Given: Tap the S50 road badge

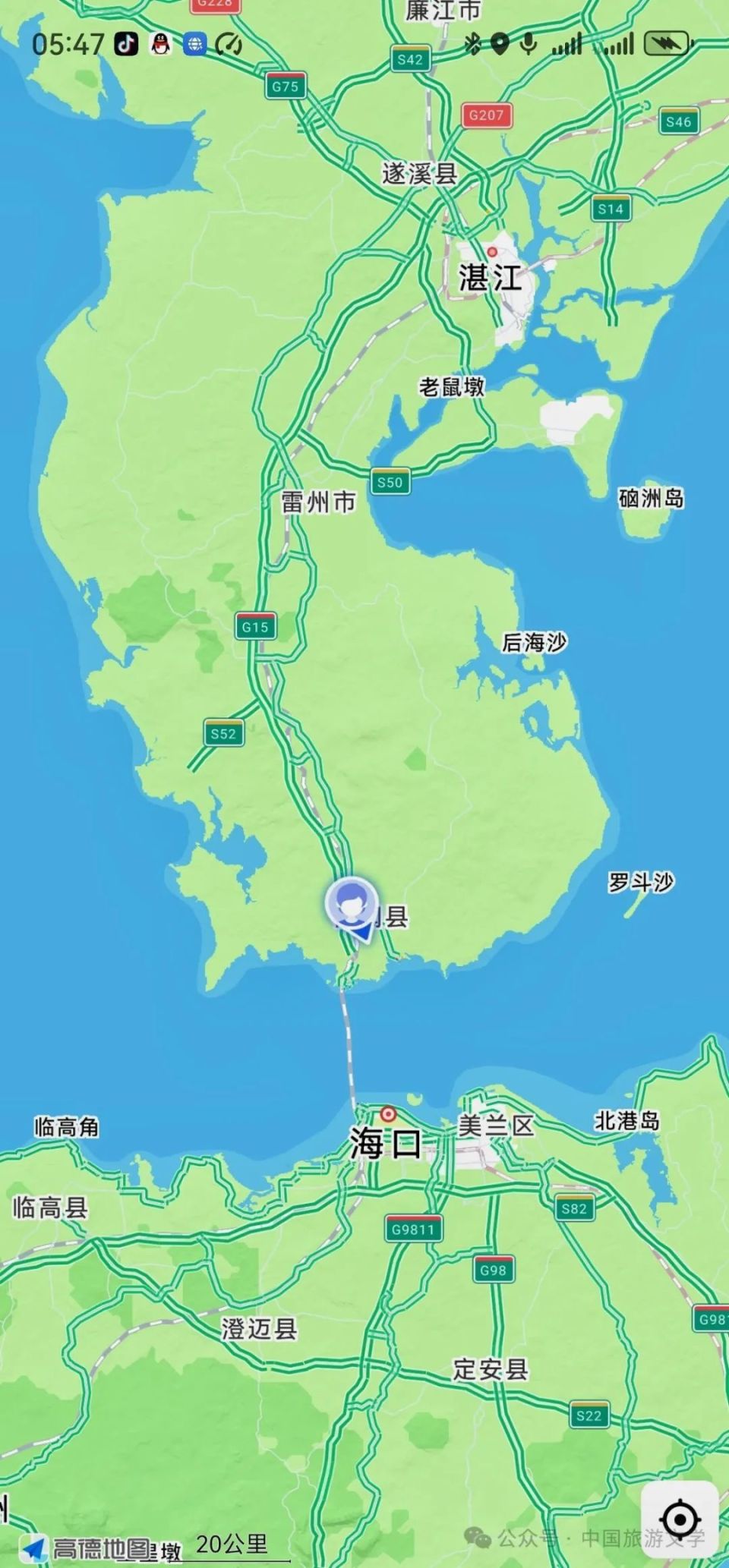Looking at the screenshot, I should tap(390, 481).
